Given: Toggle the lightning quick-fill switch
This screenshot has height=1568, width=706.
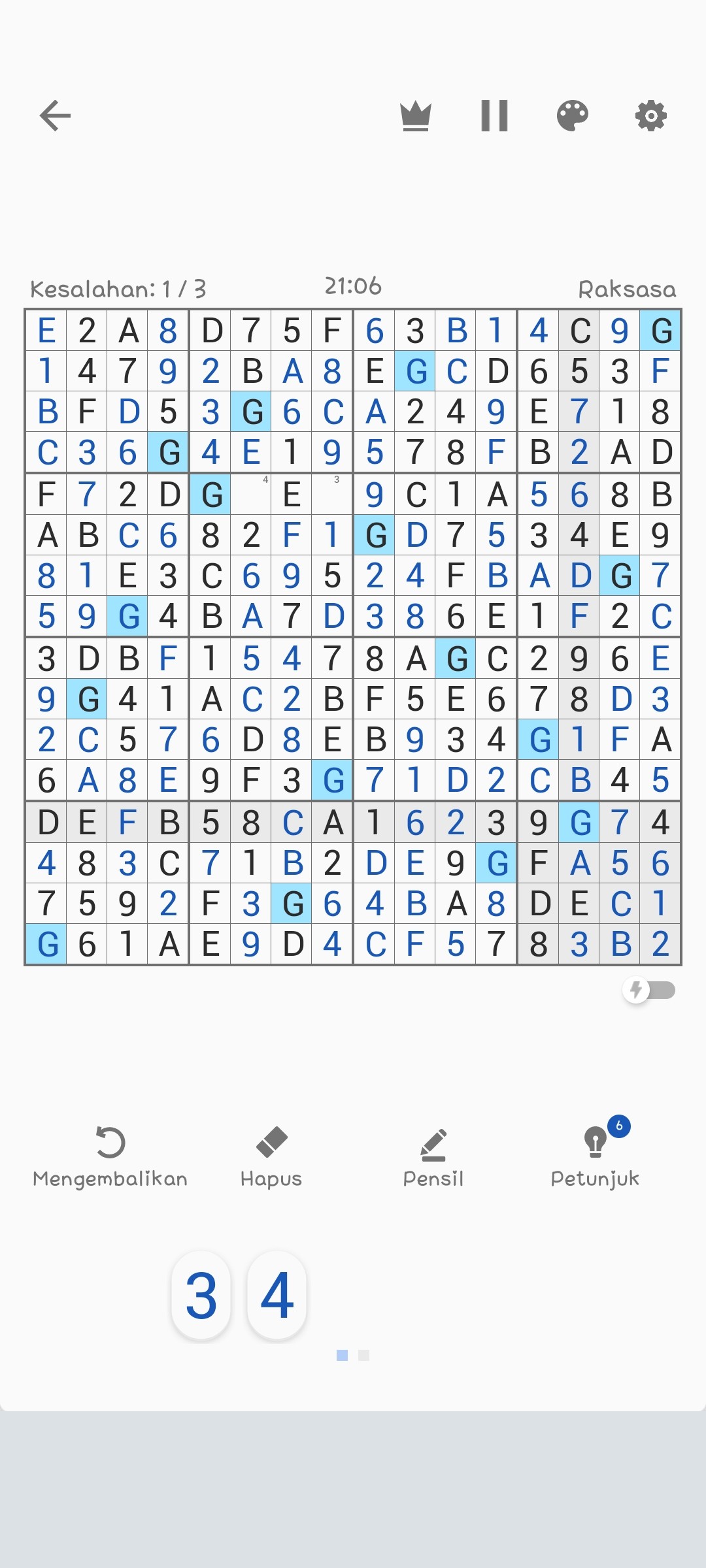Looking at the screenshot, I should (x=649, y=990).
